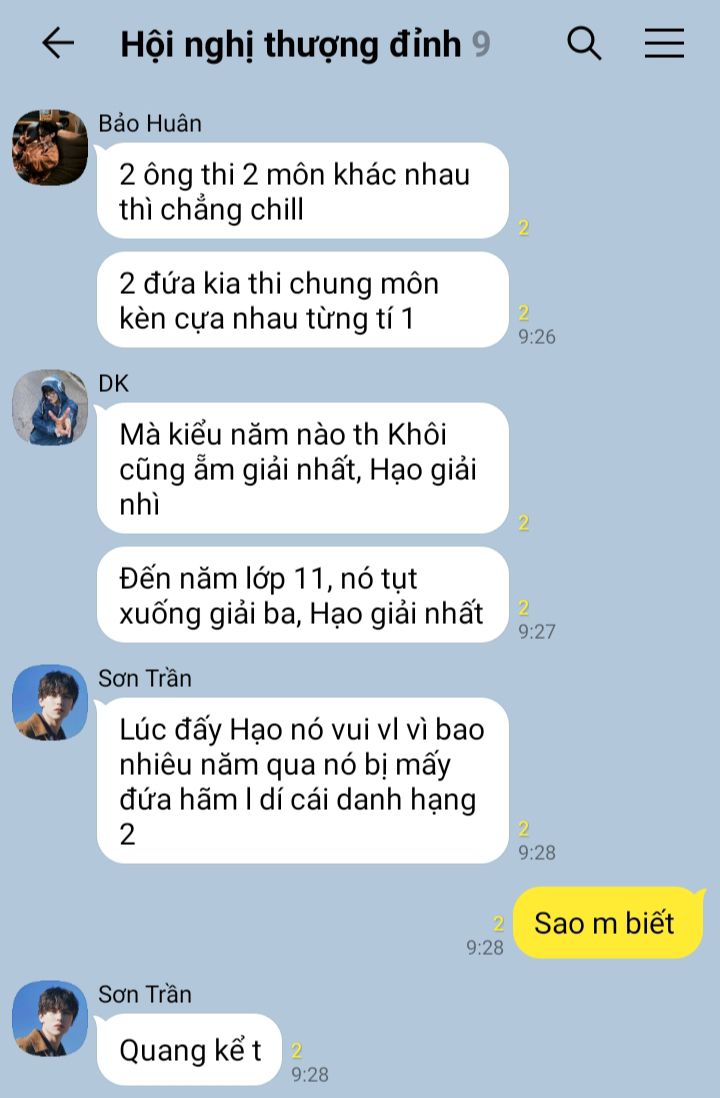The image size is (720, 1098).
Task: Open the chat room hamburger menu
Action: pyautogui.click(x=664, y=43)
